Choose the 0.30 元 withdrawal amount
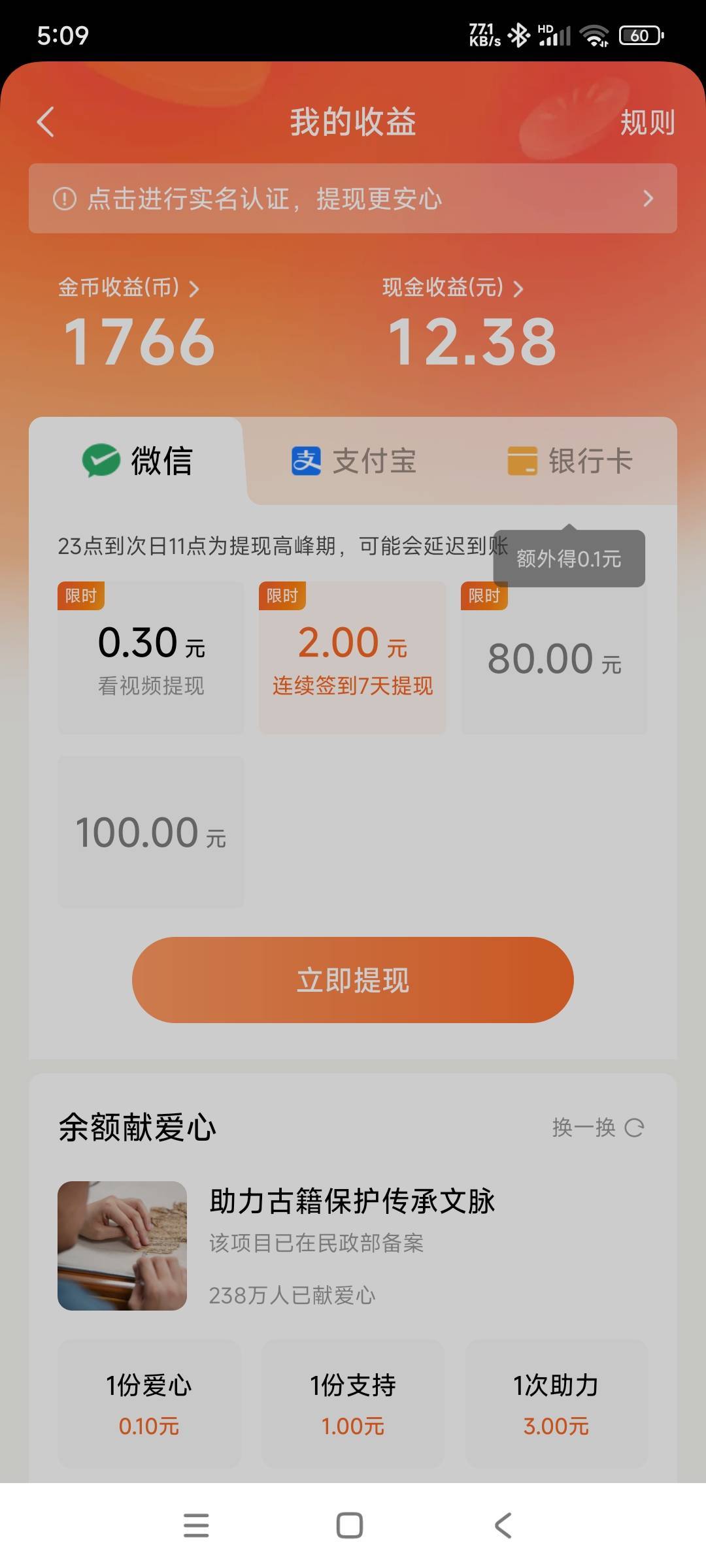Screen dimensions: 706x1568 [151, 657]
